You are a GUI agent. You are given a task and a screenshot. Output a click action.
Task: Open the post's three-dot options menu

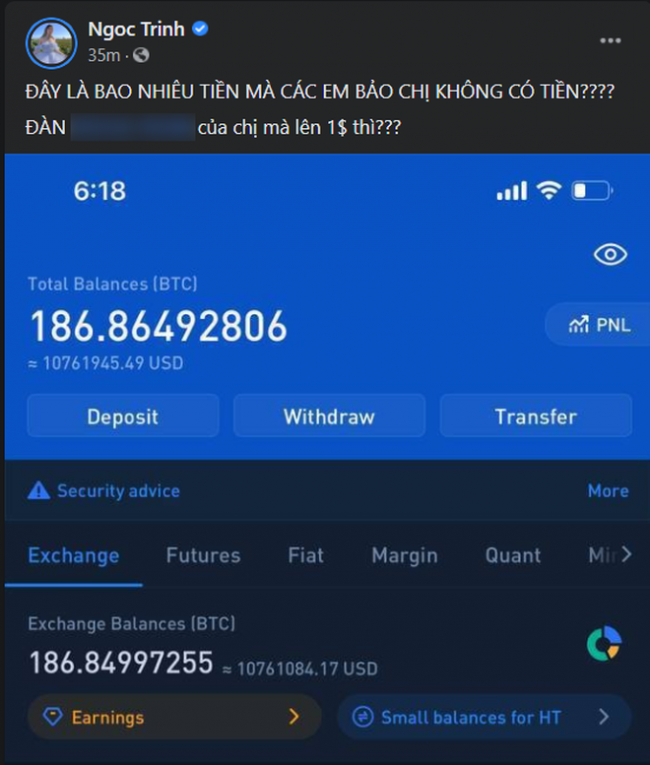[609, 41]
